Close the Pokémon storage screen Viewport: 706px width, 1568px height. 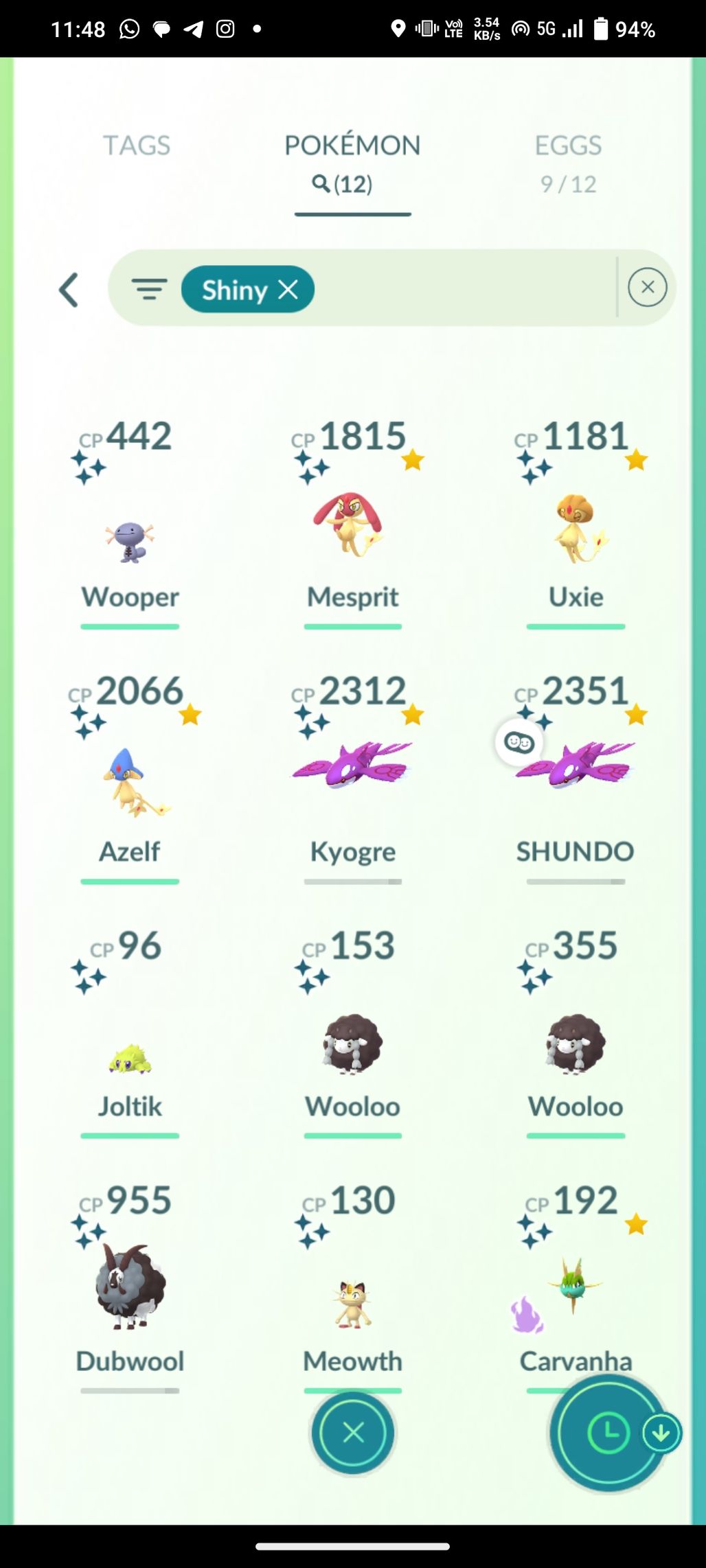(x=353, y=1433)
